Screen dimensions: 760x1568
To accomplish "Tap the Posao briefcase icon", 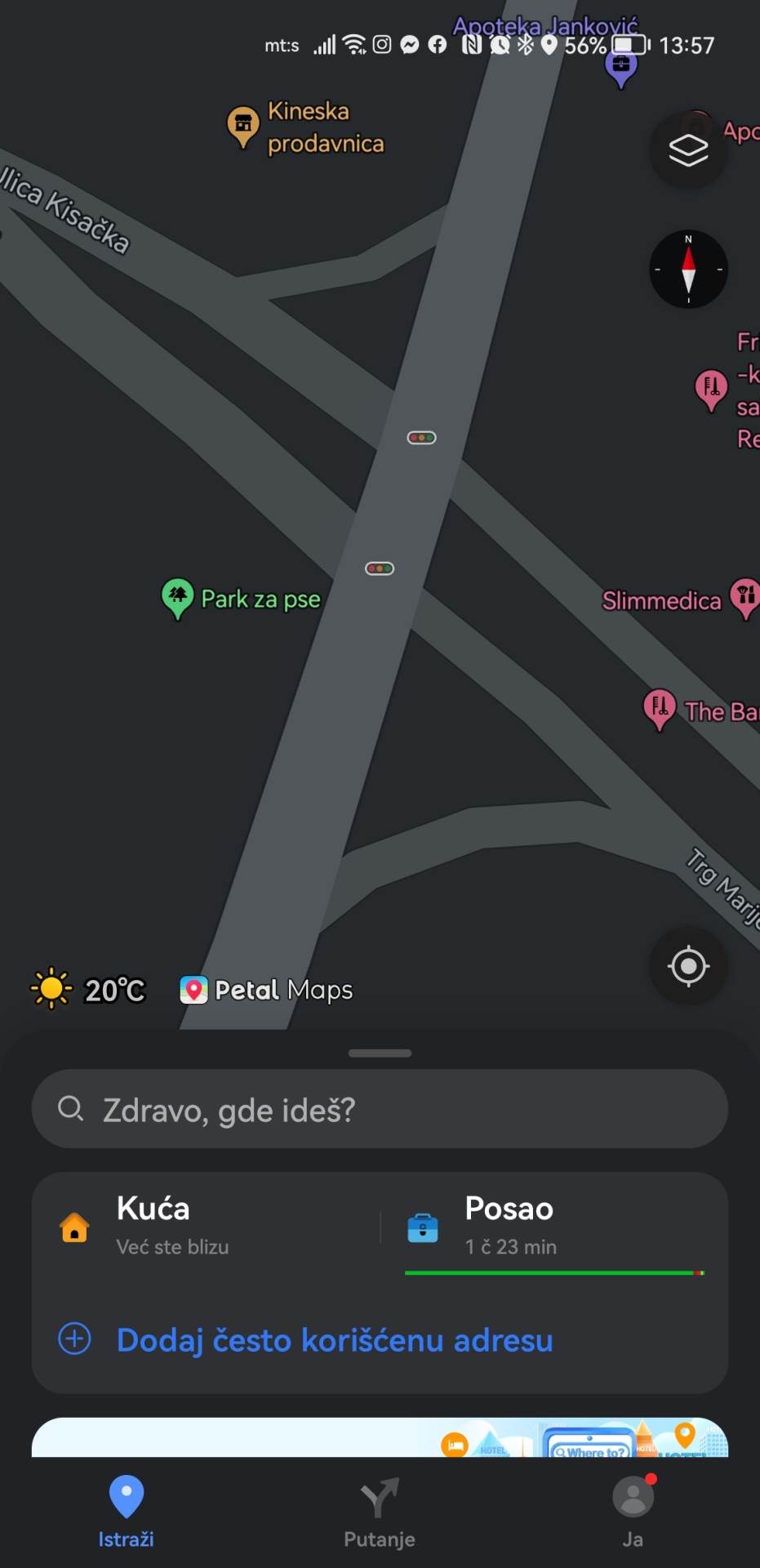I will [422, 1227].
